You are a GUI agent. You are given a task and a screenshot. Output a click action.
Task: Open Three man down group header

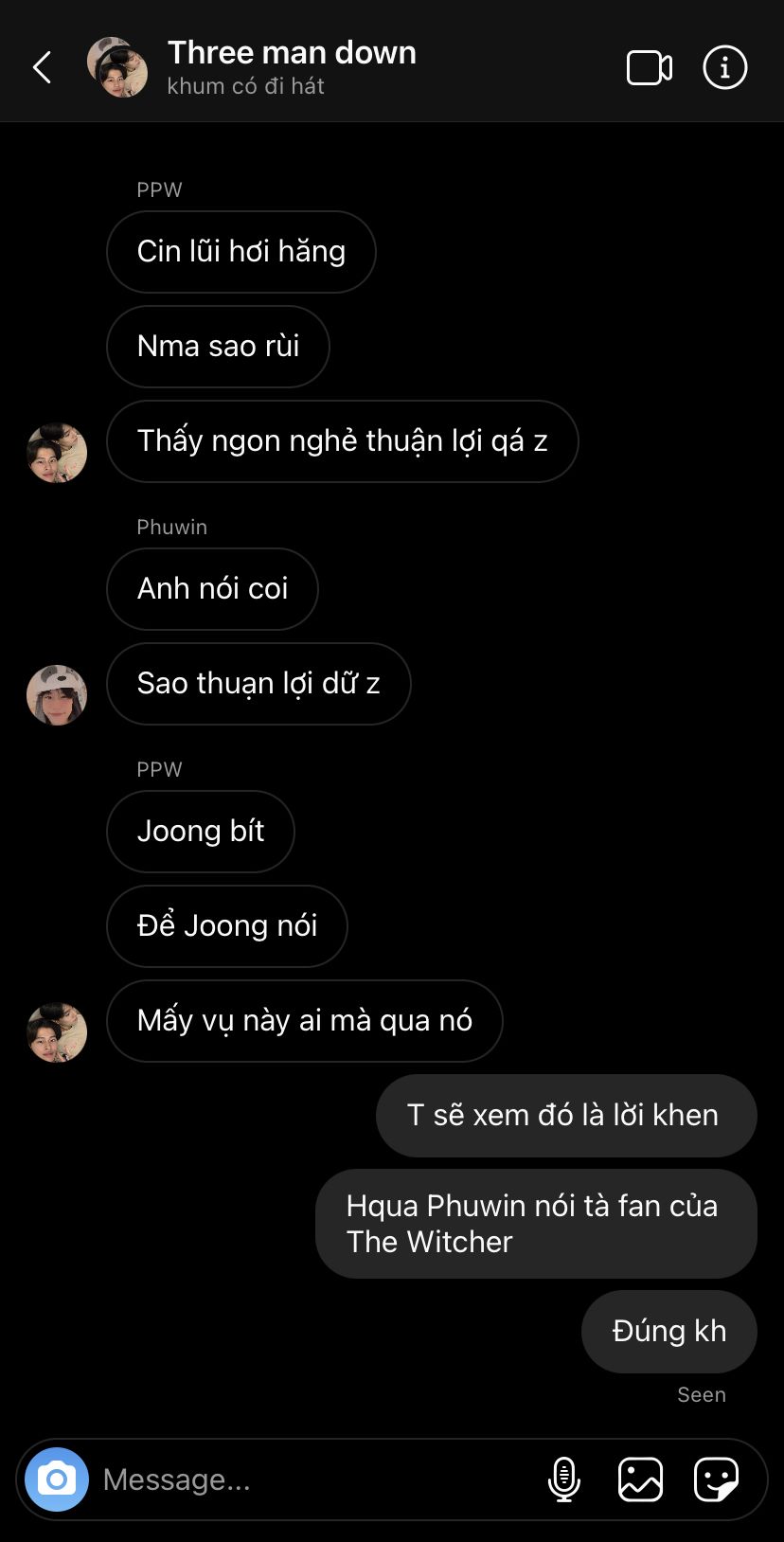292,66
